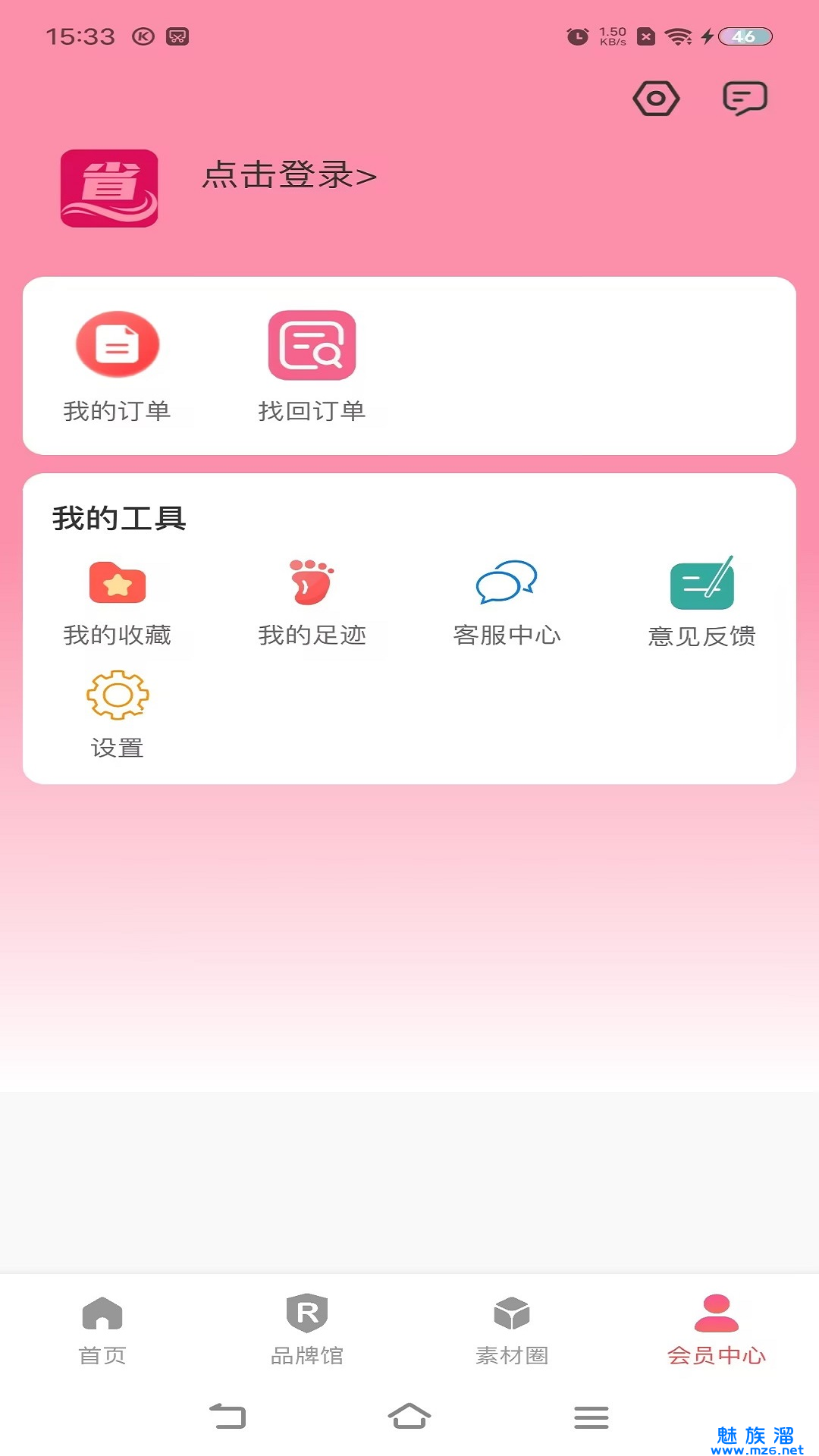Screen dimensions: 819x1456
Task: Tap the profile avatar image
Action: [109, 188]
